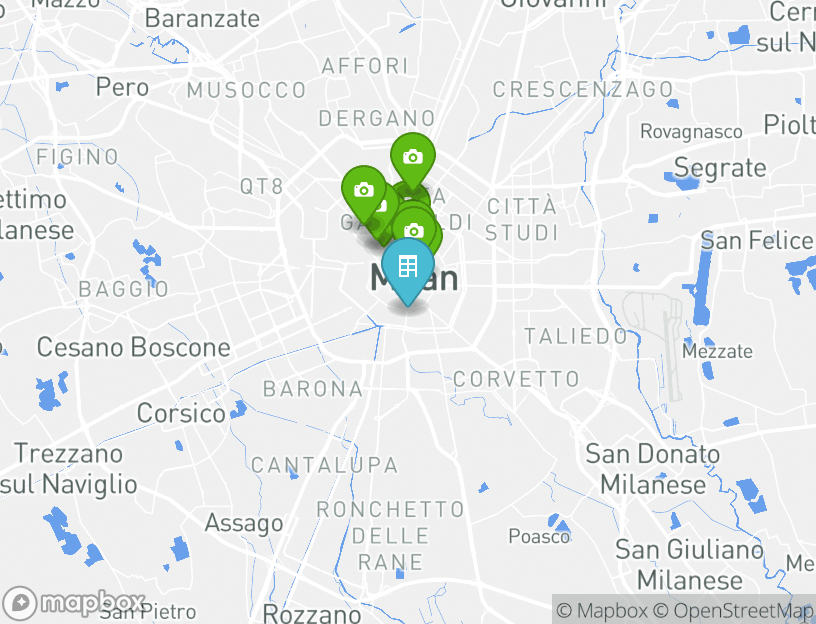Select the topmost green camera pin near Dergano
Viewport: 816px width, 624px height.
tap(412, 157)
